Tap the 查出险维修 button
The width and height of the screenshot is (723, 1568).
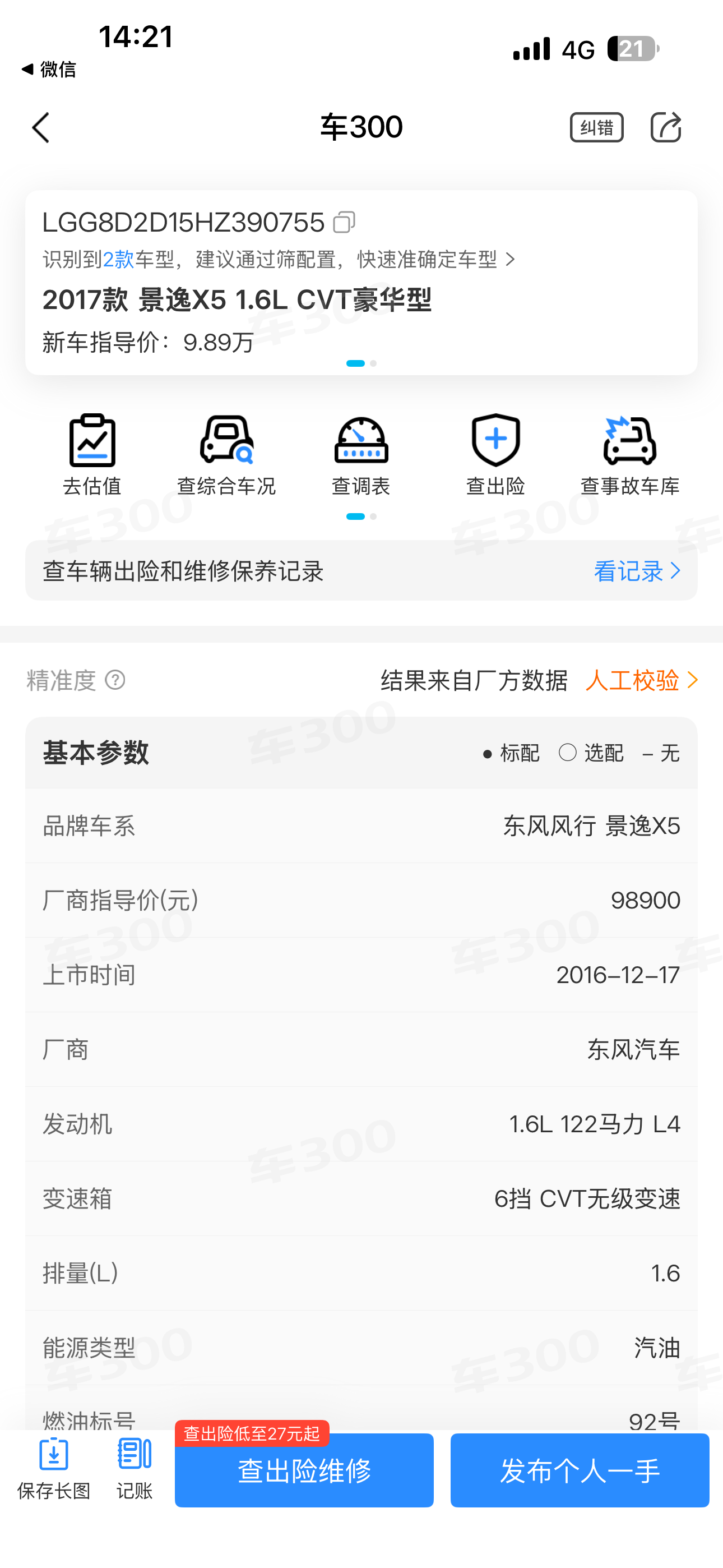click(304, 1470)
